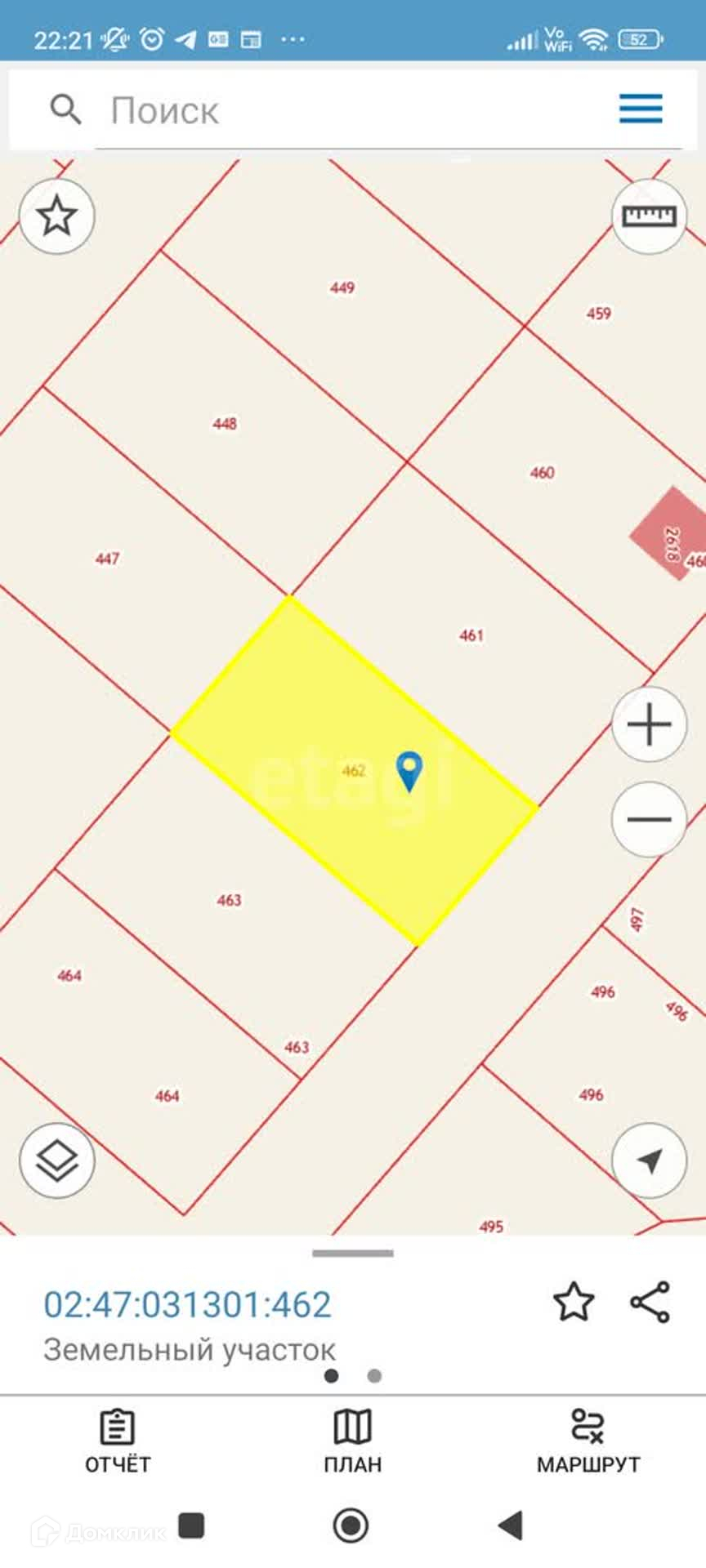Image resolution: width=706 pixels, height=1568 pixels.
Task: Open the ПЛАН view
Action: pos(353,1442)
